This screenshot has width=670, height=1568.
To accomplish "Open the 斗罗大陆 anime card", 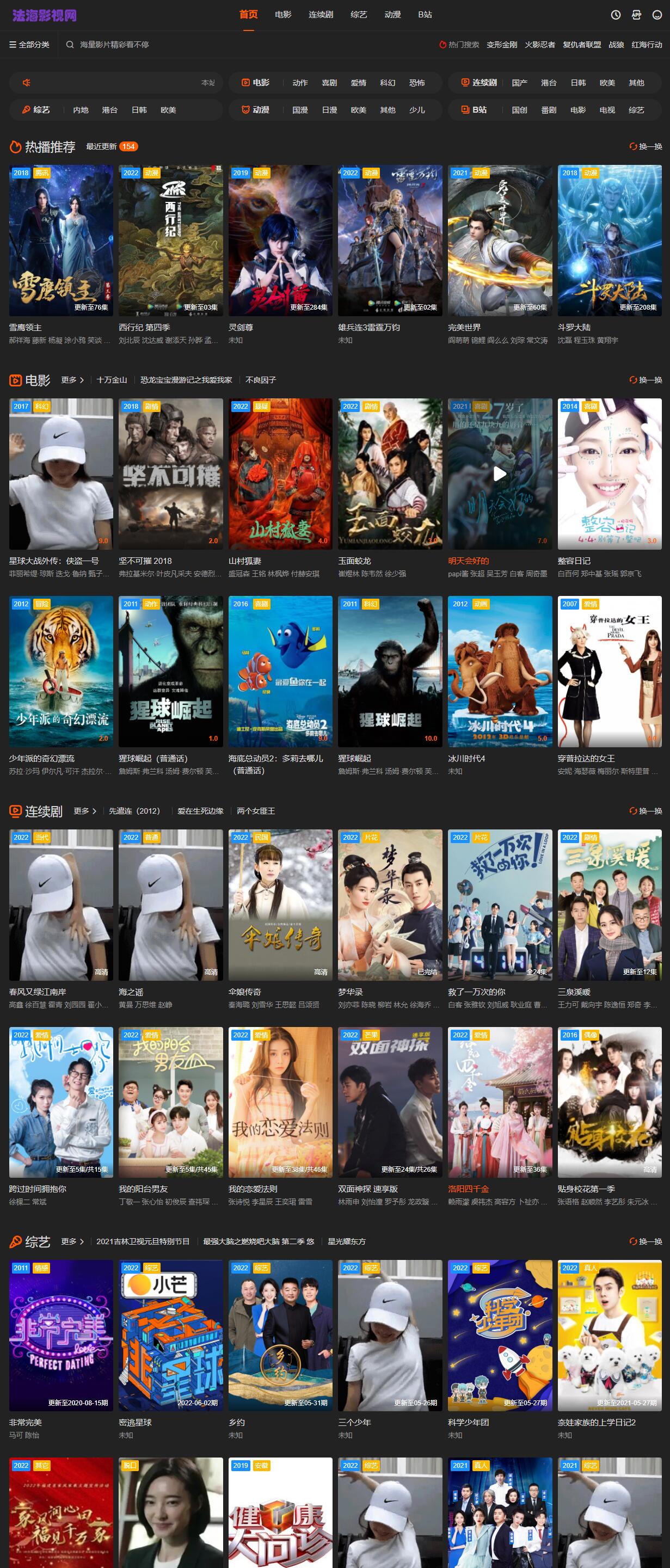I will pos(609,240).
